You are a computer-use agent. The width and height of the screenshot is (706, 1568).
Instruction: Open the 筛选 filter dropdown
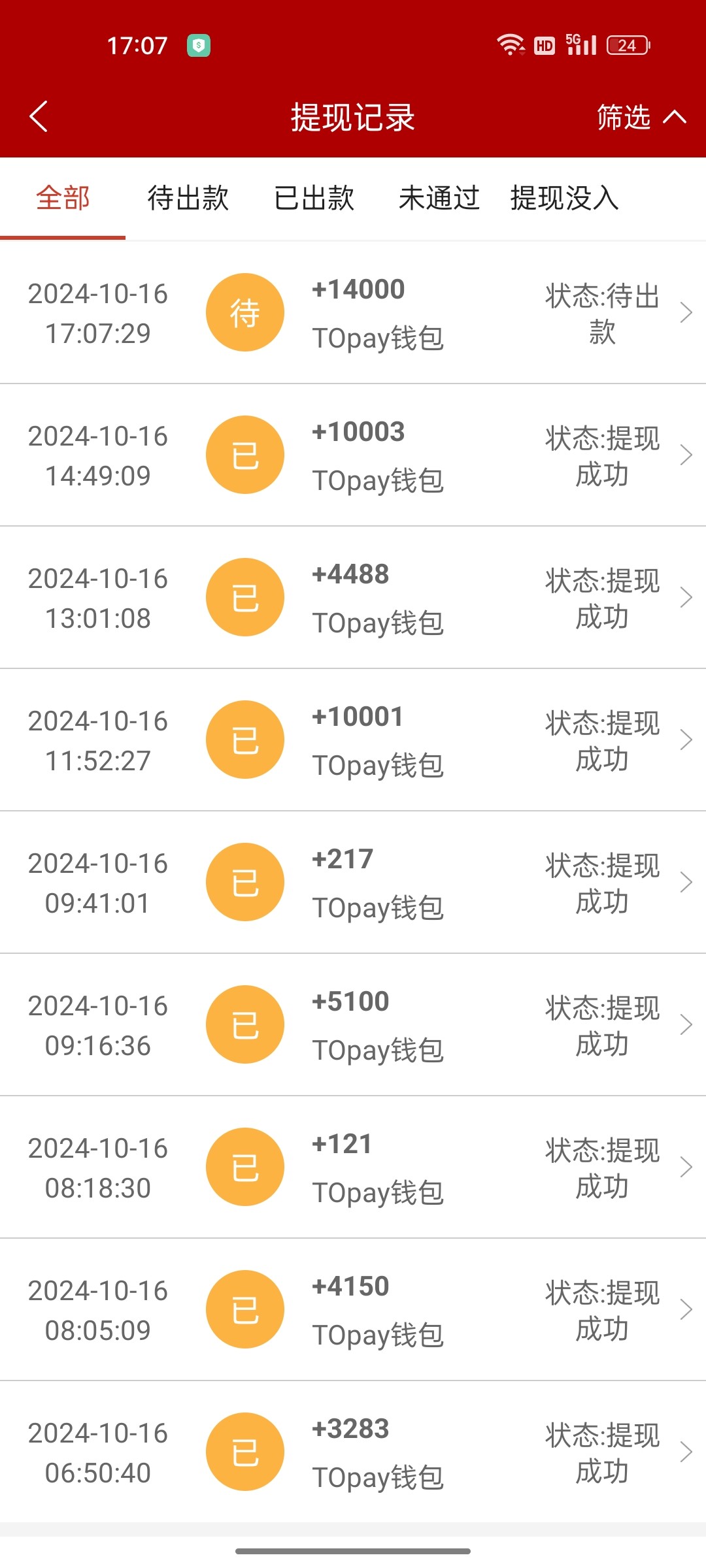(x=639, y=118)
